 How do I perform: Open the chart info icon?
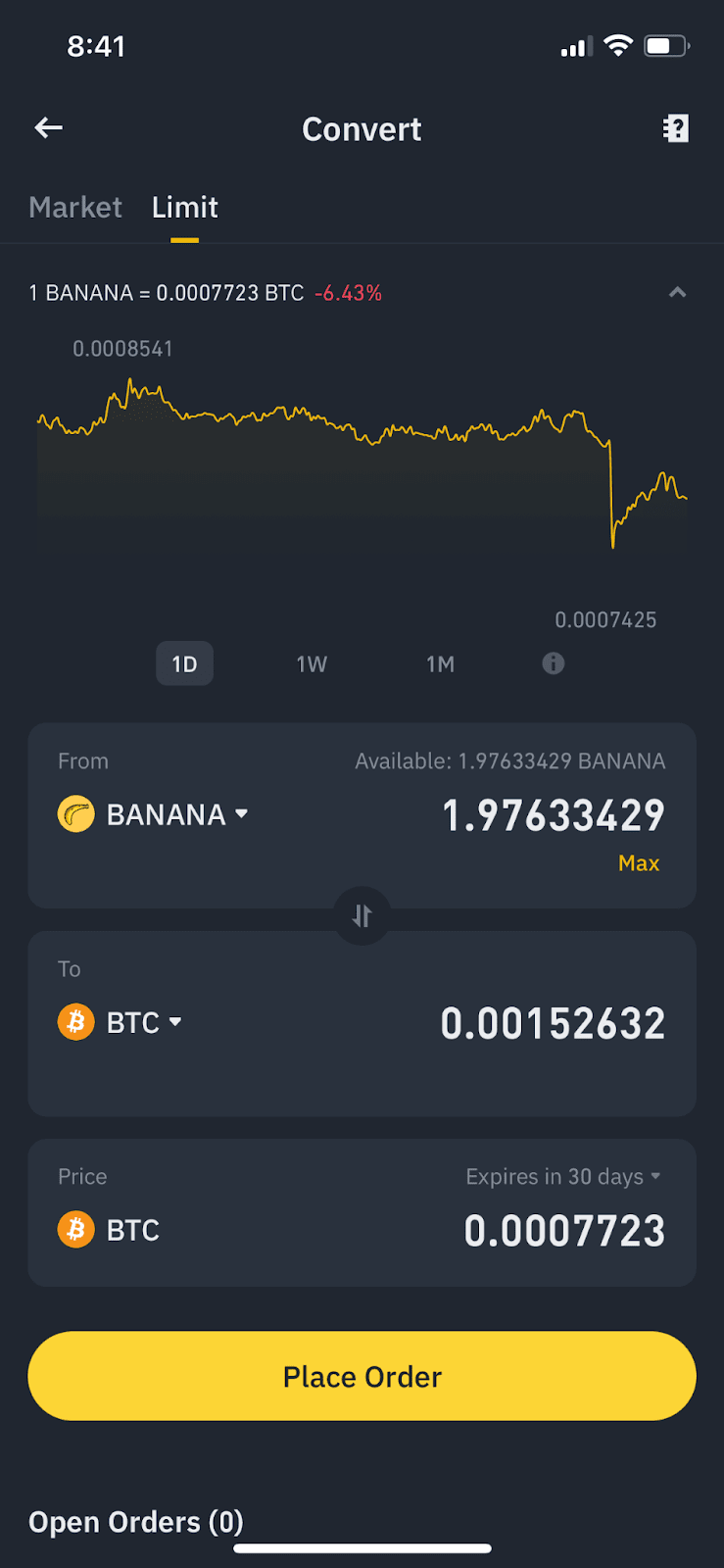554,663
